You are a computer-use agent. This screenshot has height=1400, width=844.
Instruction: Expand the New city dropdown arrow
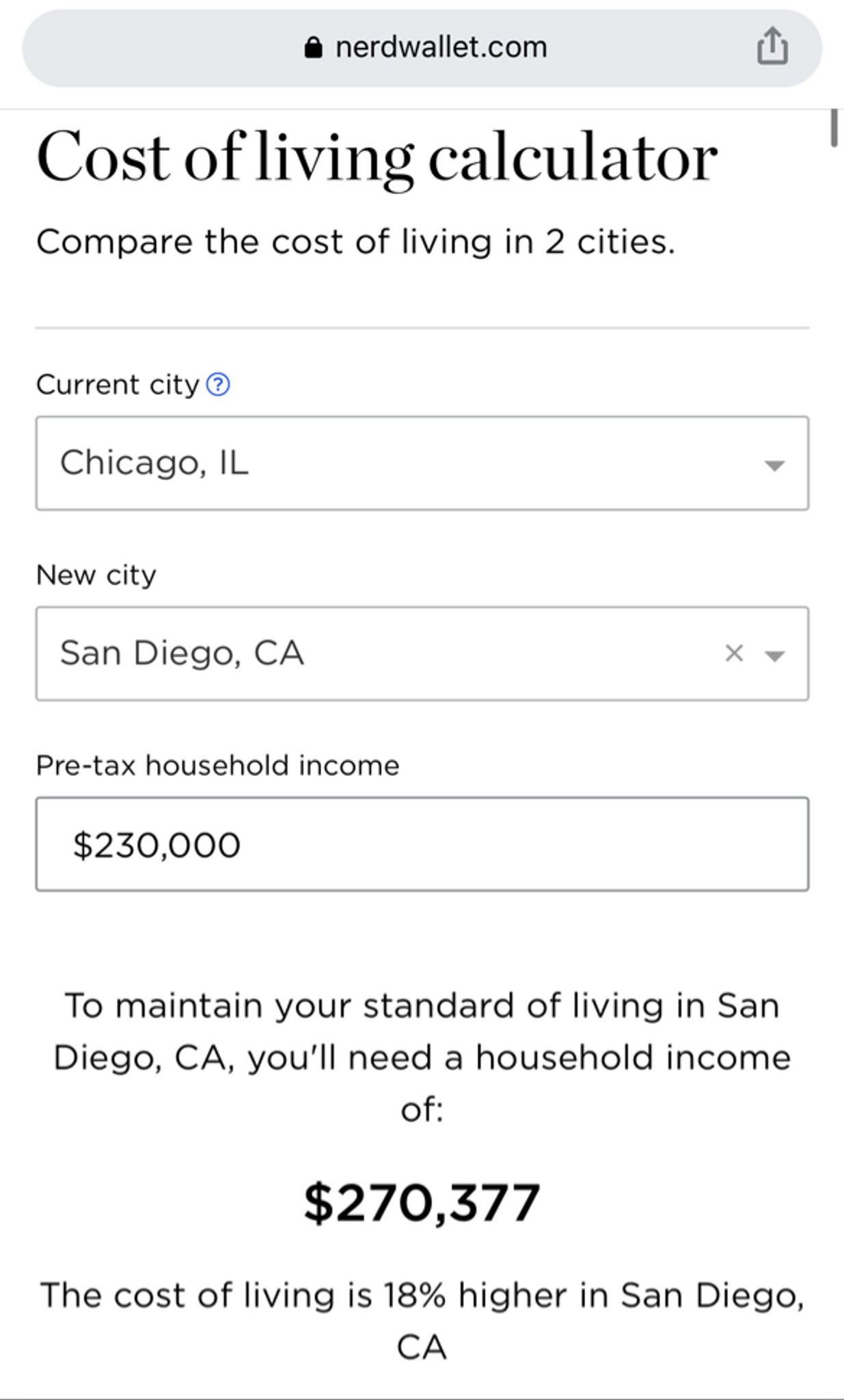(774, 656)
